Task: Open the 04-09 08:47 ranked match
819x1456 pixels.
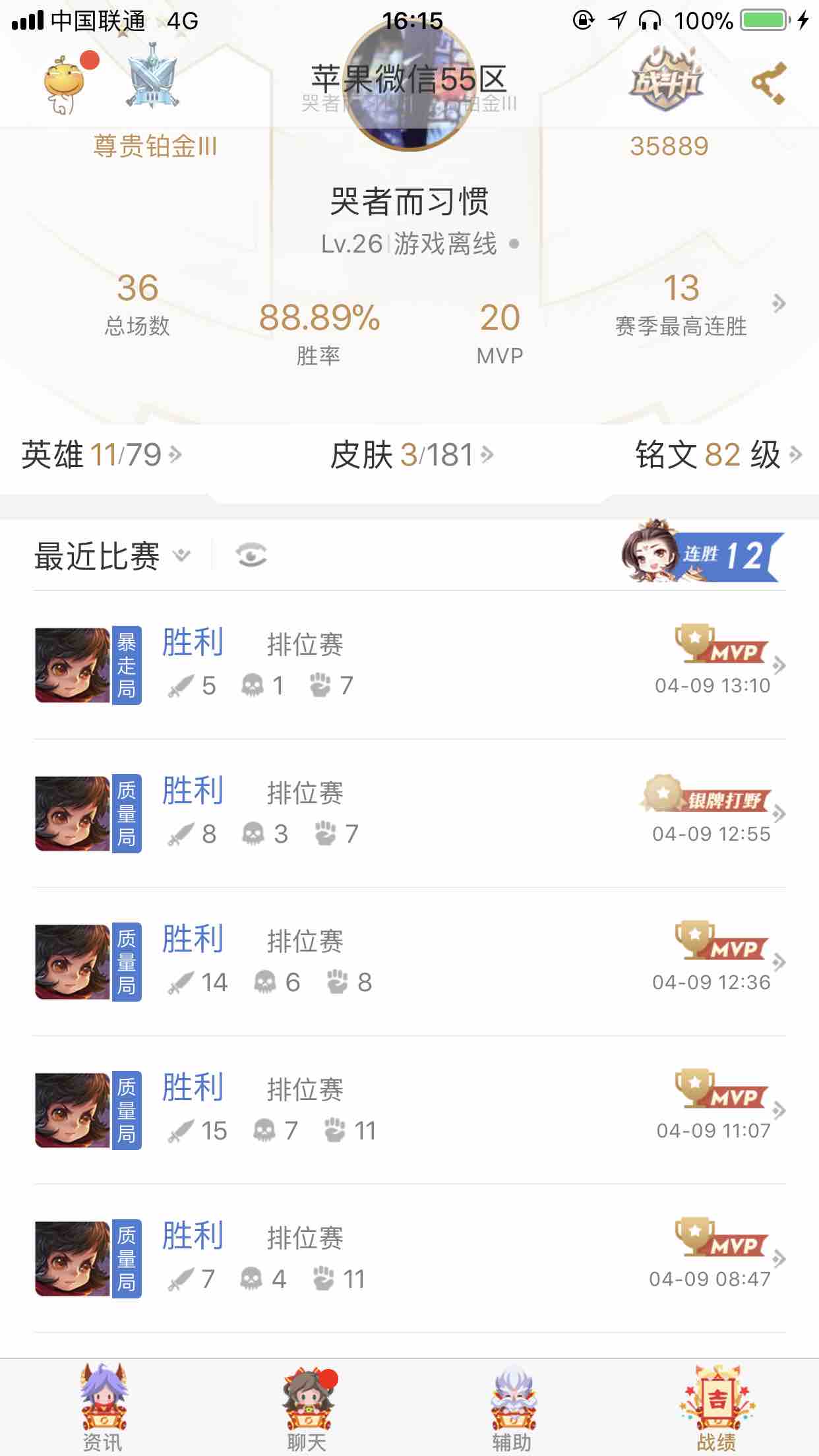Action: point(409,1258)
